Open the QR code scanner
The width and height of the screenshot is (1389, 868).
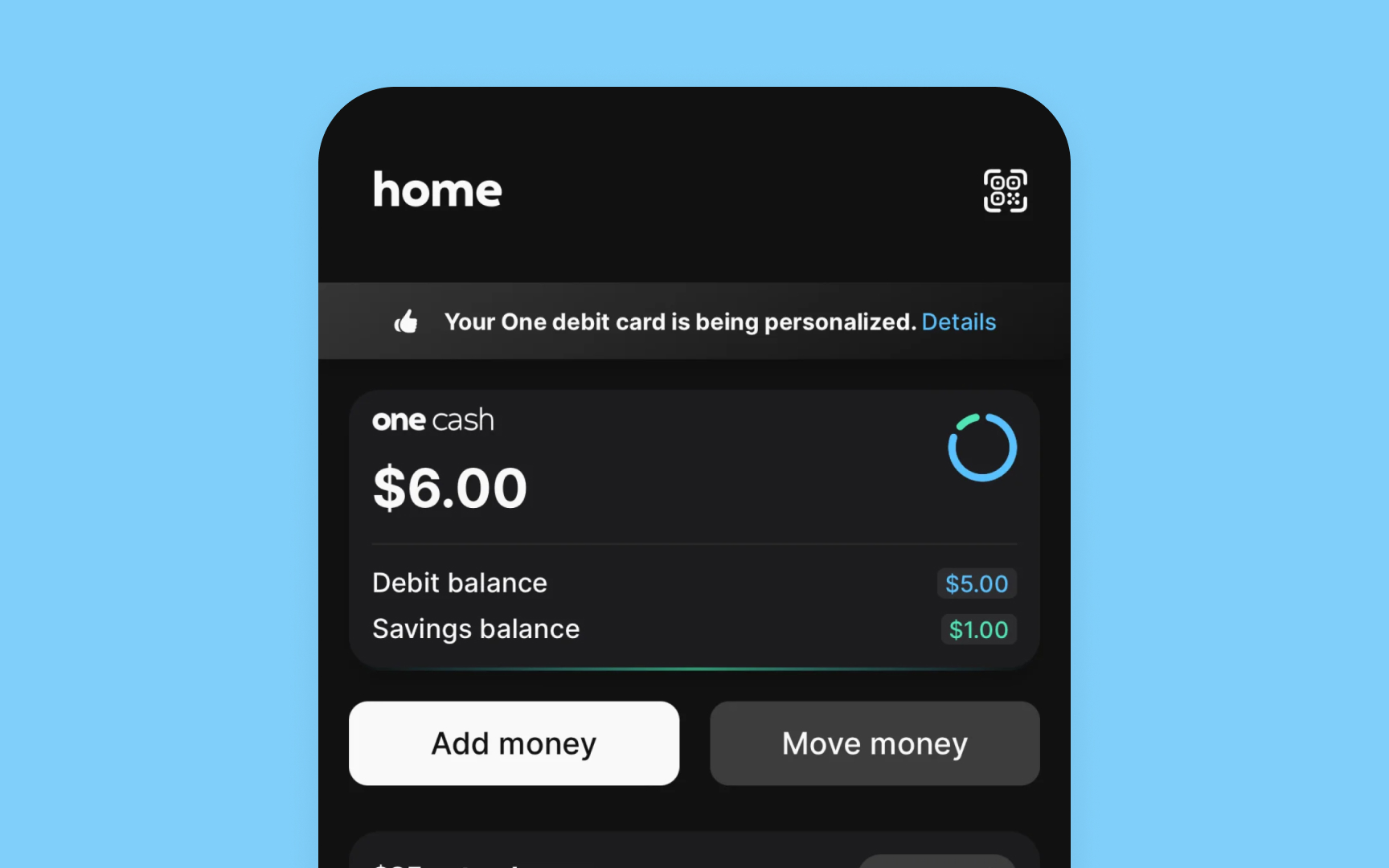[x=1005, y=190]
